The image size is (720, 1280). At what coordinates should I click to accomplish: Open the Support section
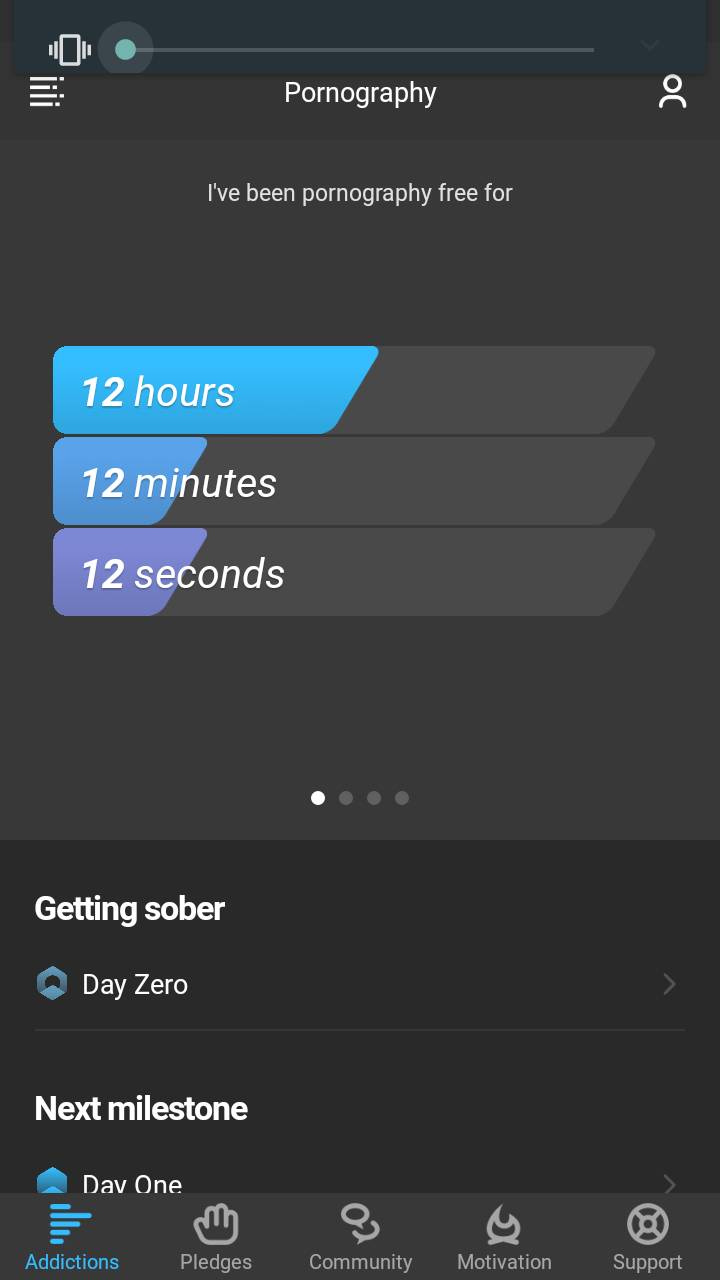(x=647, y=1235)
